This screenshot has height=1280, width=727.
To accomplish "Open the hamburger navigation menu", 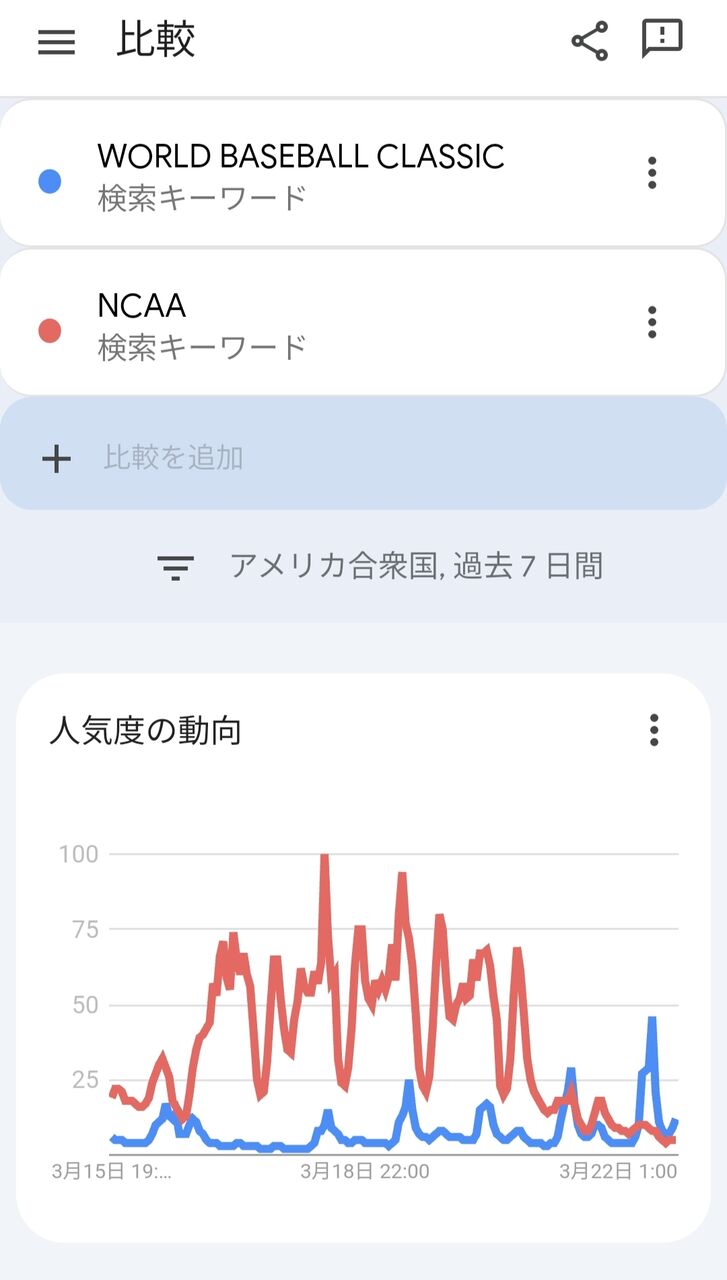I will pos(56,42).
